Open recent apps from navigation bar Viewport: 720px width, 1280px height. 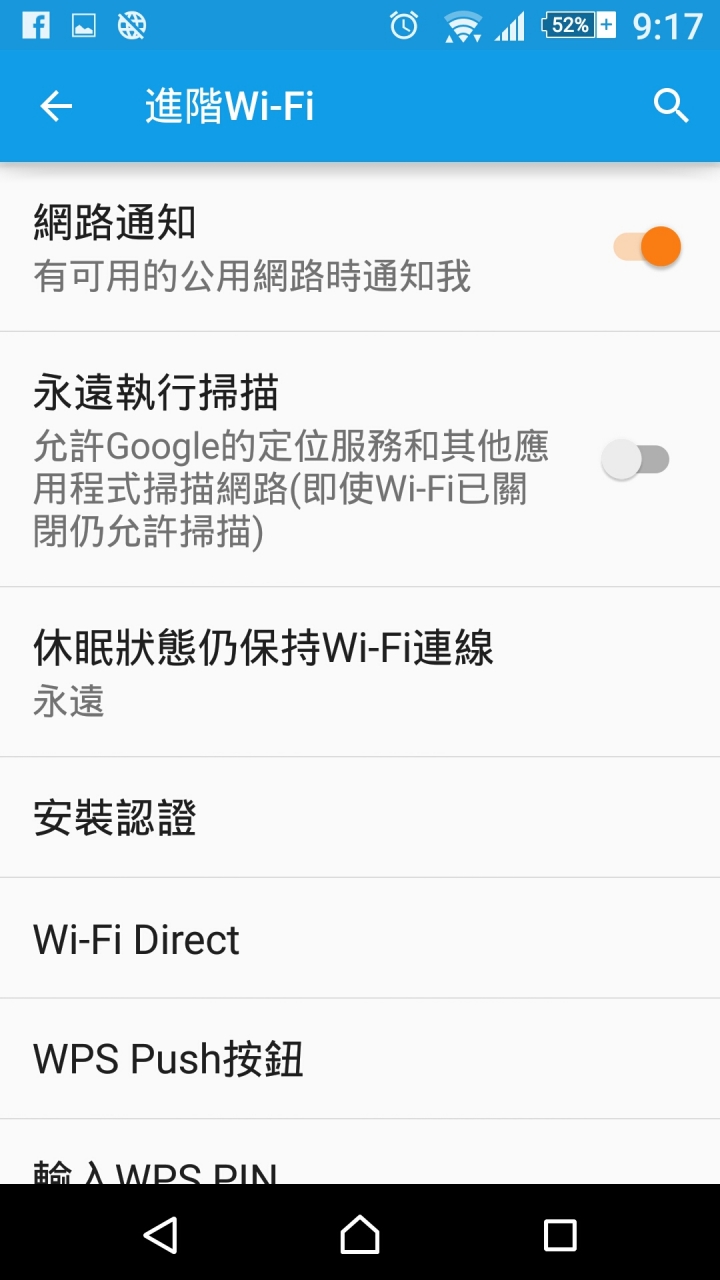(560, 1235)
